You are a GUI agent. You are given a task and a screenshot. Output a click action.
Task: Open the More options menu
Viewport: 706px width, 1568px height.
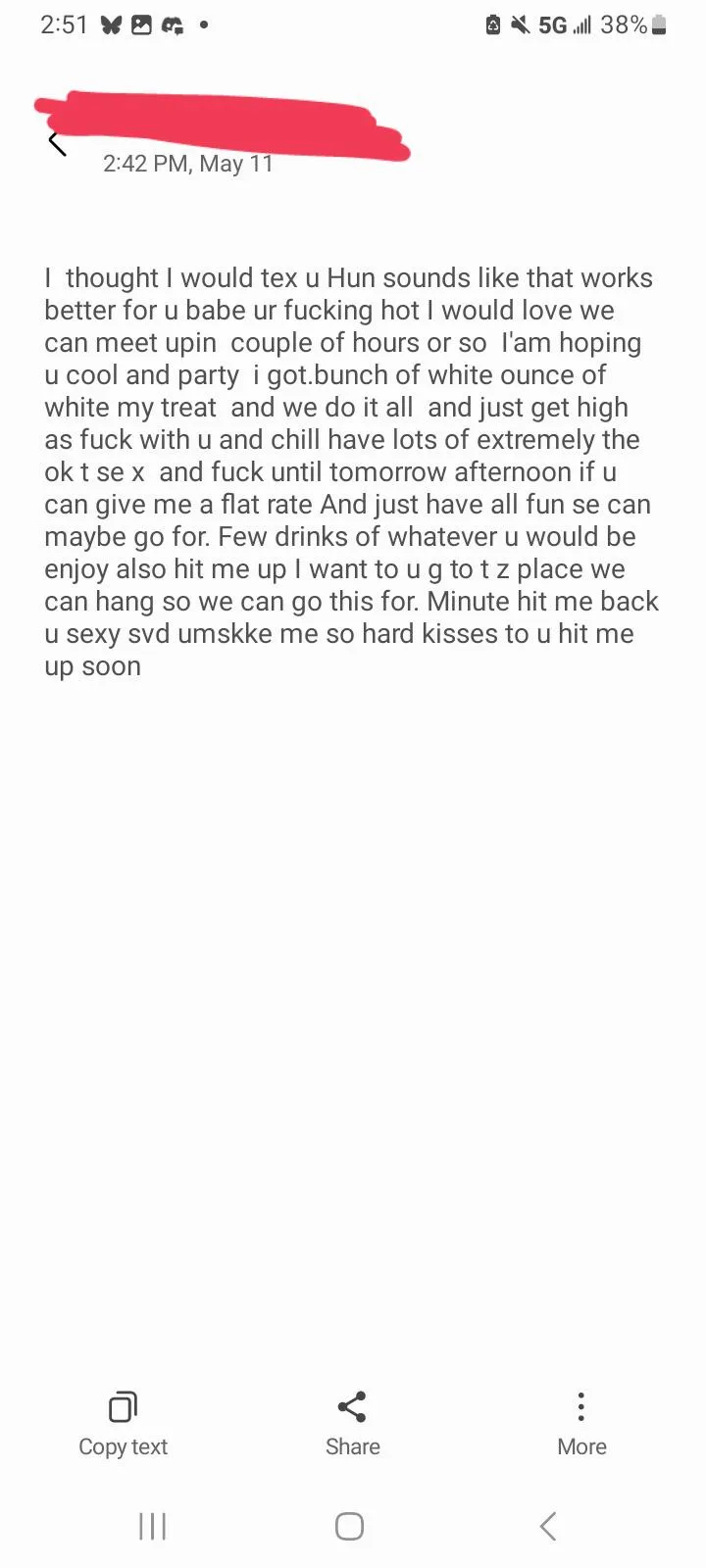[581, 1423]
